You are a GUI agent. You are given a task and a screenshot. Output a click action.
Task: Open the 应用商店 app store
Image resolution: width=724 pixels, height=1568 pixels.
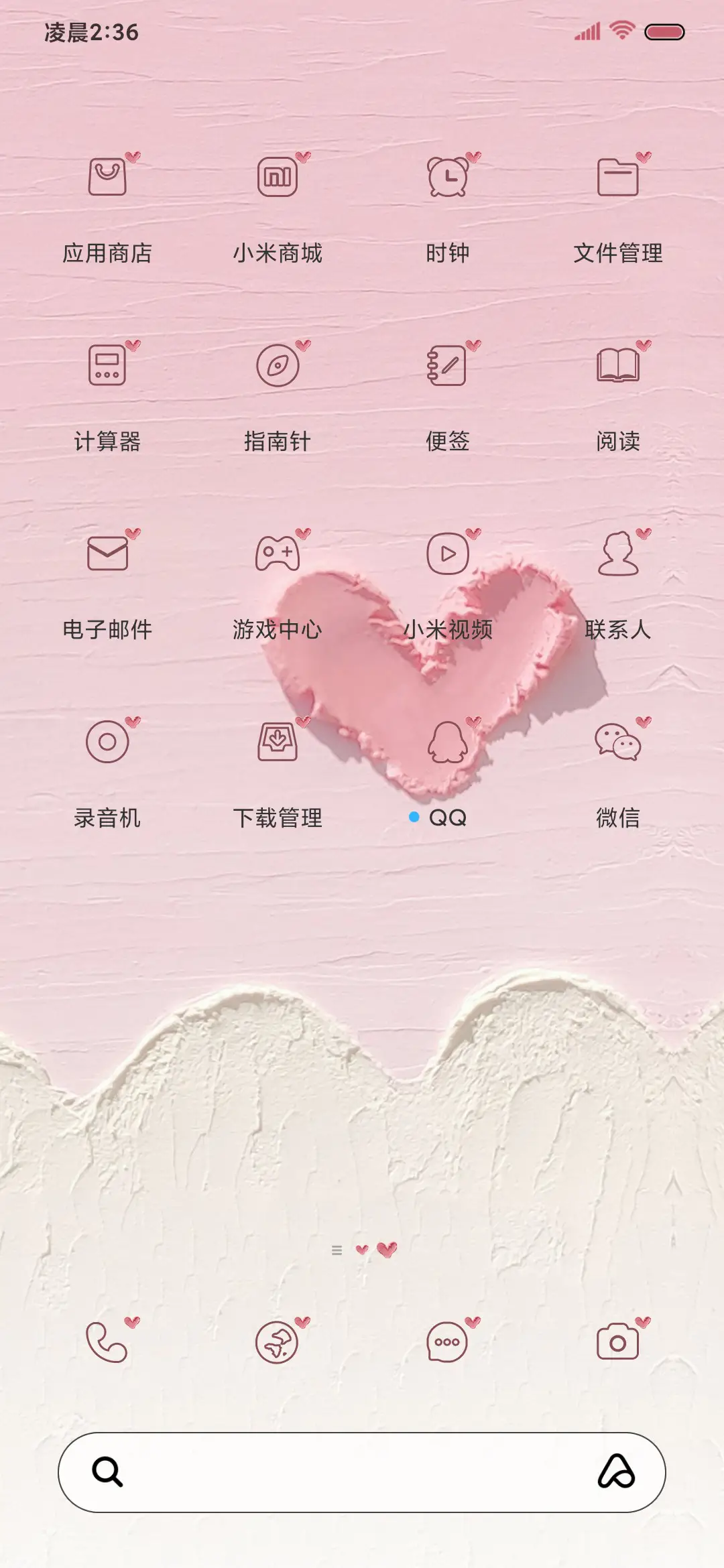(x=107, y=178)
